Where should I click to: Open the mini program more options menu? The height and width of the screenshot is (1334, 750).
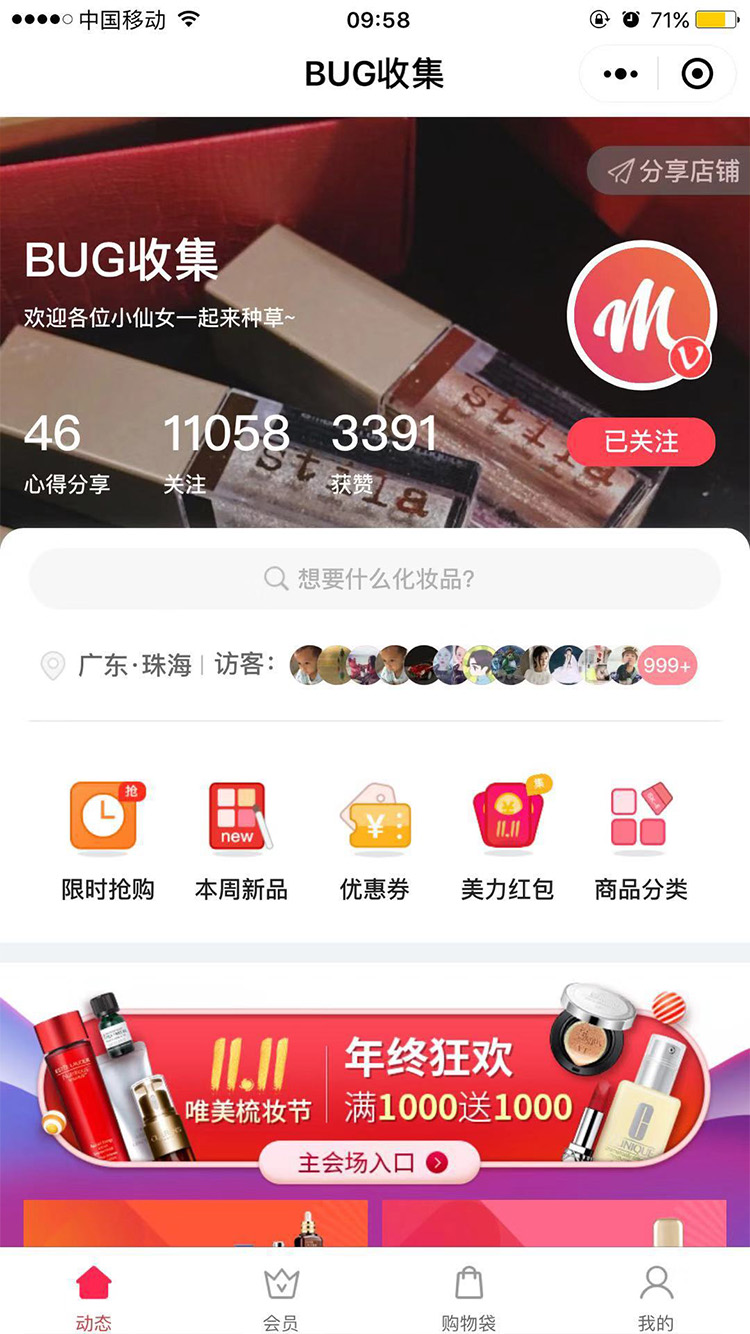click(620, 74)
